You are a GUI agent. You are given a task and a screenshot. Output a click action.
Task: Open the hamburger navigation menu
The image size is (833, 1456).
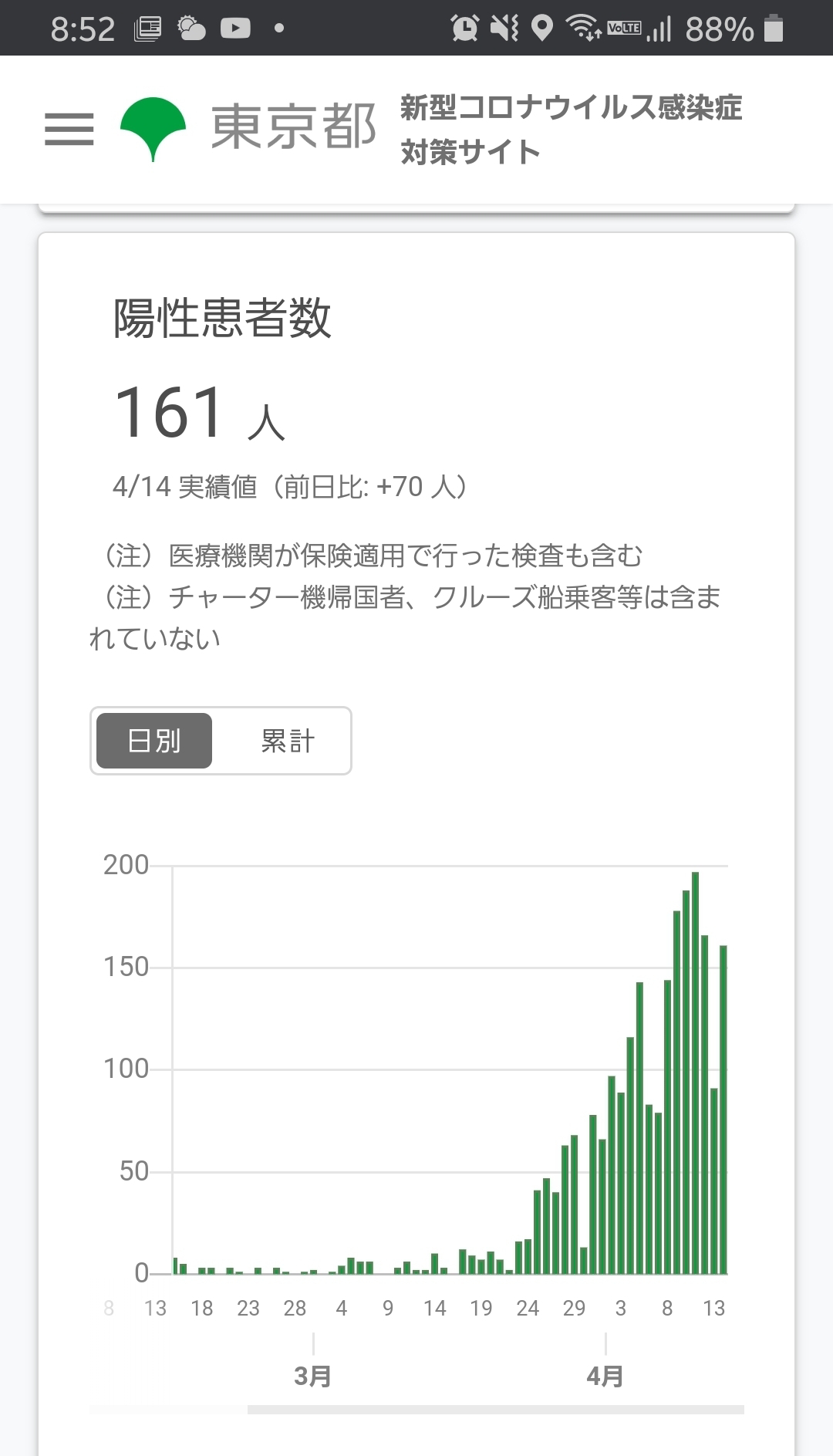pyautogui.click(x=69, y=129)
